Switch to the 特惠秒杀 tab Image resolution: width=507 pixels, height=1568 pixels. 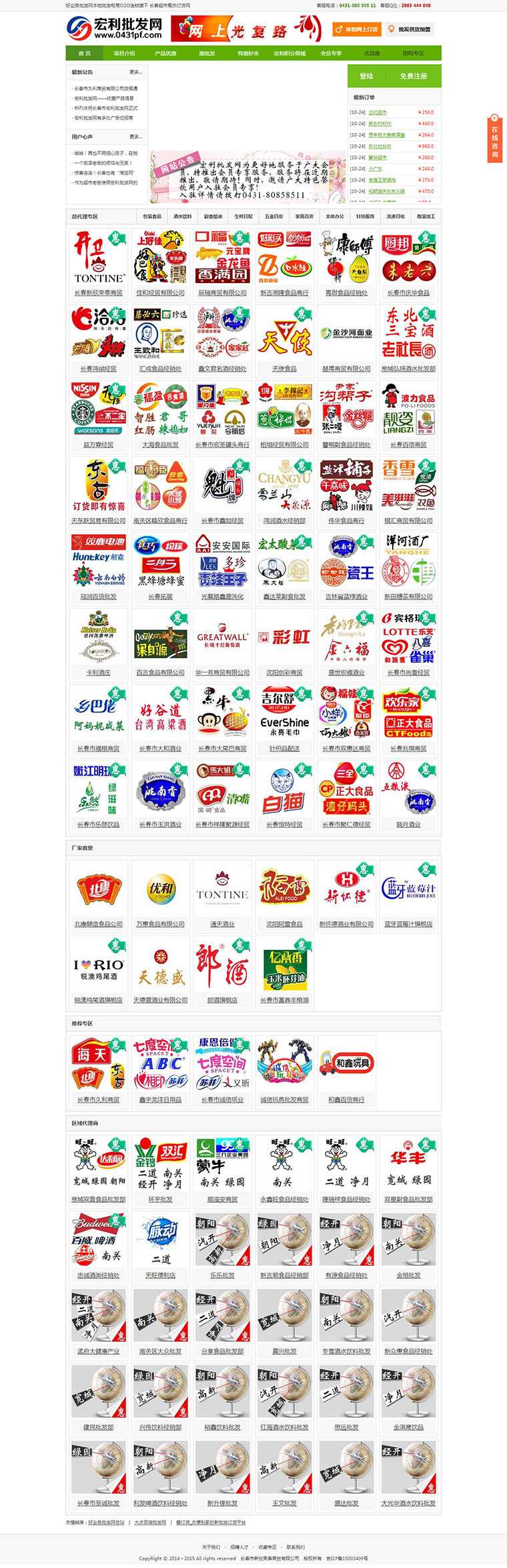click(x=247, y=53)
